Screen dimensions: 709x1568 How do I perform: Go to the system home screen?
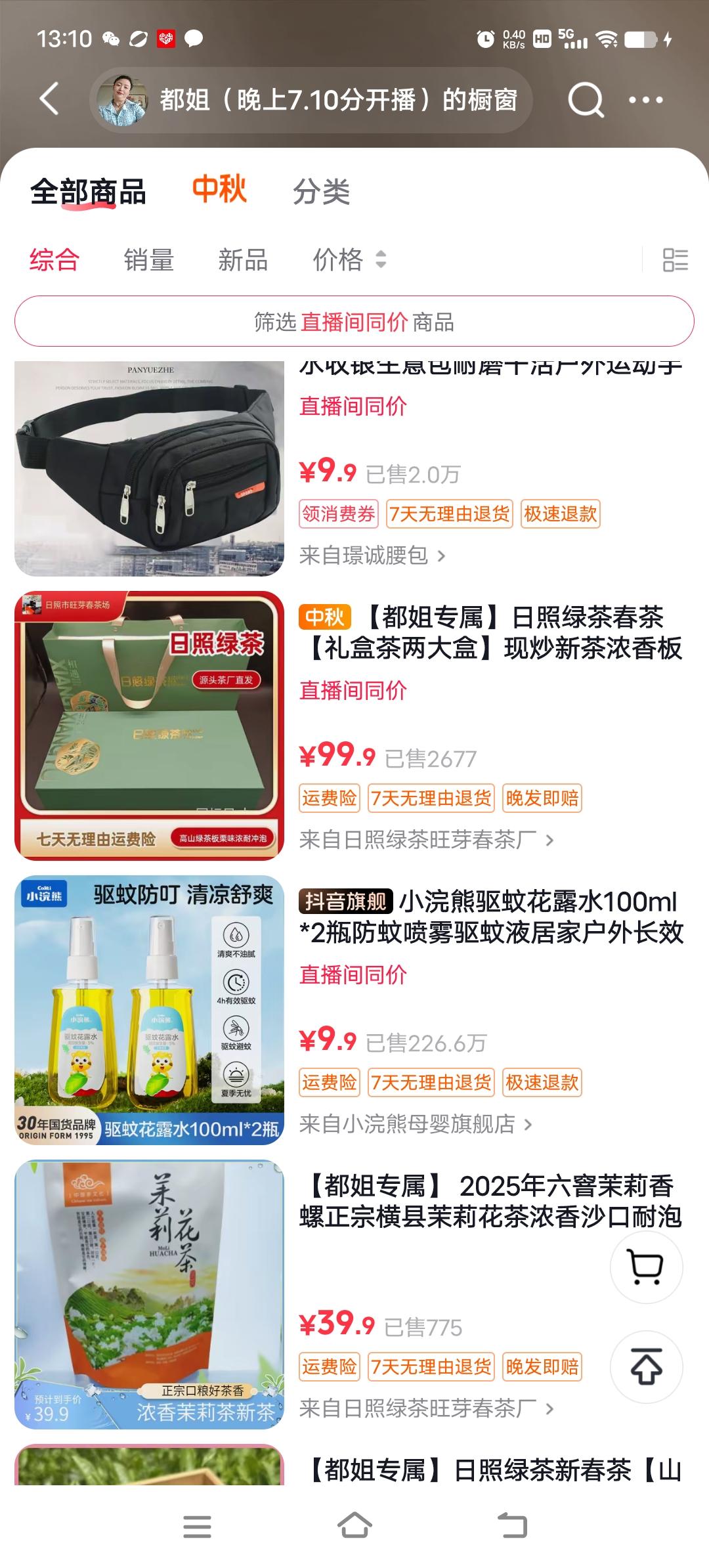point(354,1526)
